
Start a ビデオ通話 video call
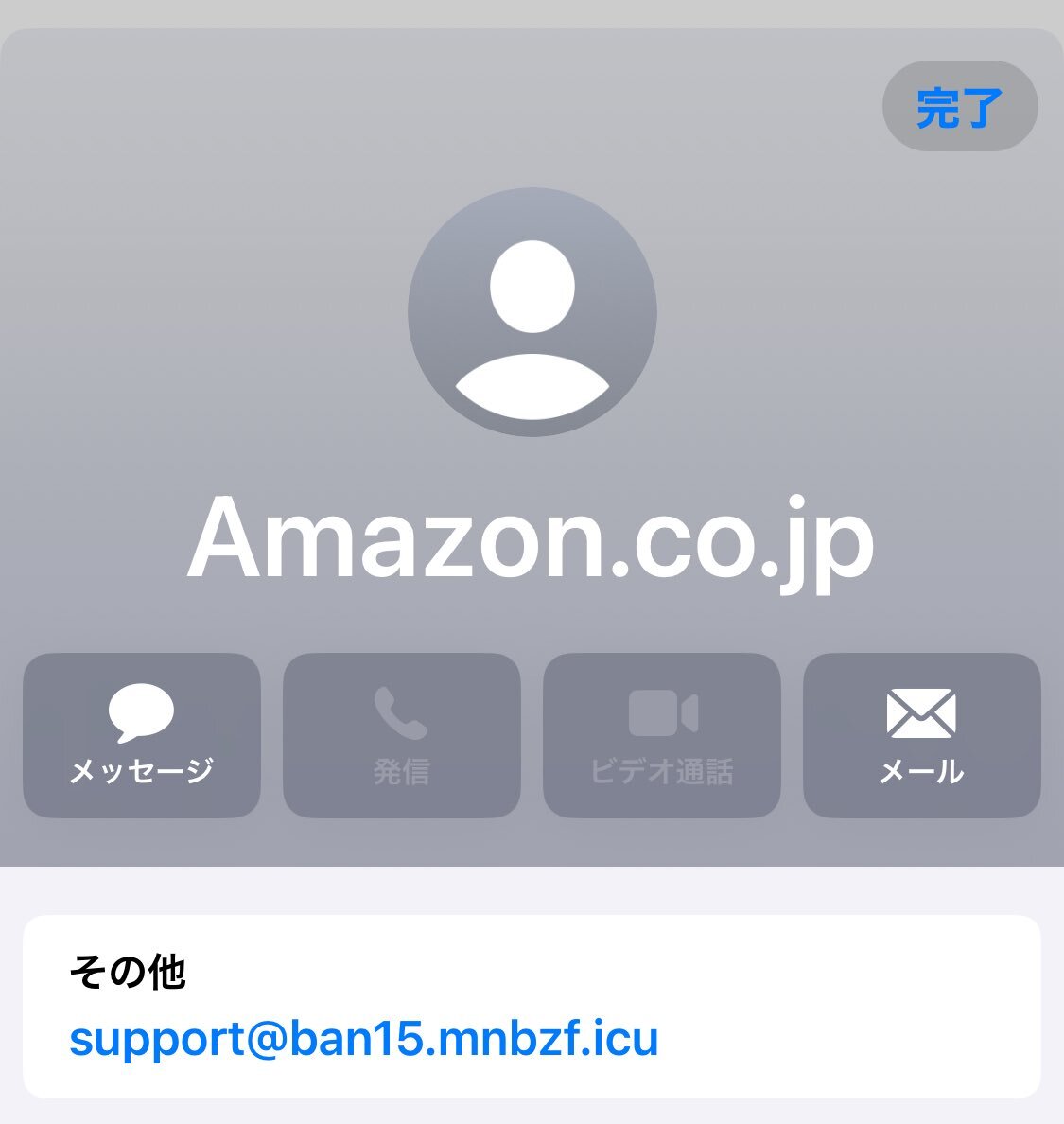[x=661, y=735]
